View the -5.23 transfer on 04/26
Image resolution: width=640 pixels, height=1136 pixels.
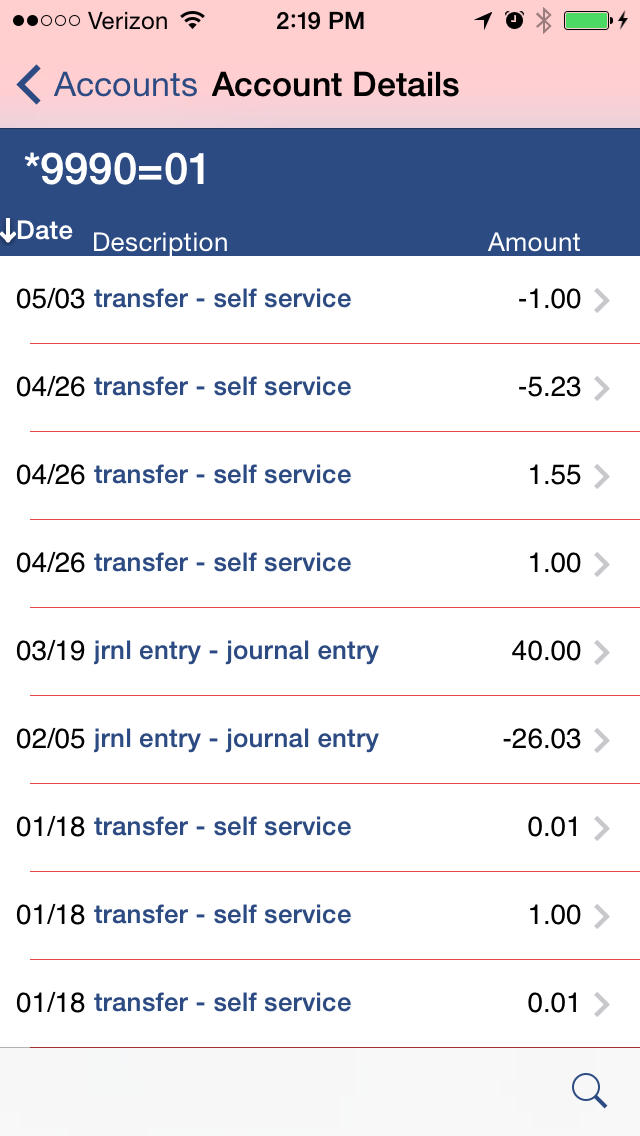(320, 388)
